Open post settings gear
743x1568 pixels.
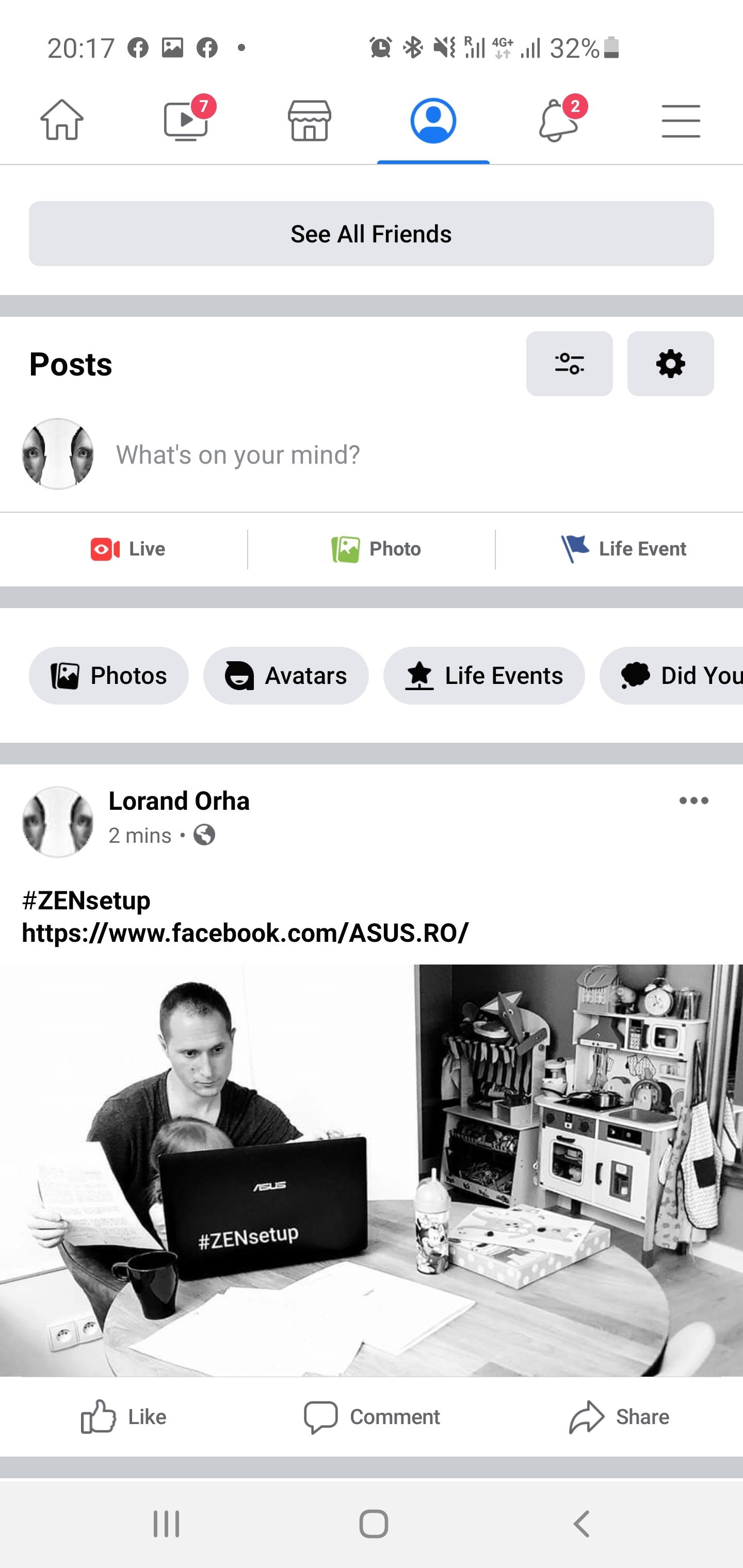click(670, 364)
